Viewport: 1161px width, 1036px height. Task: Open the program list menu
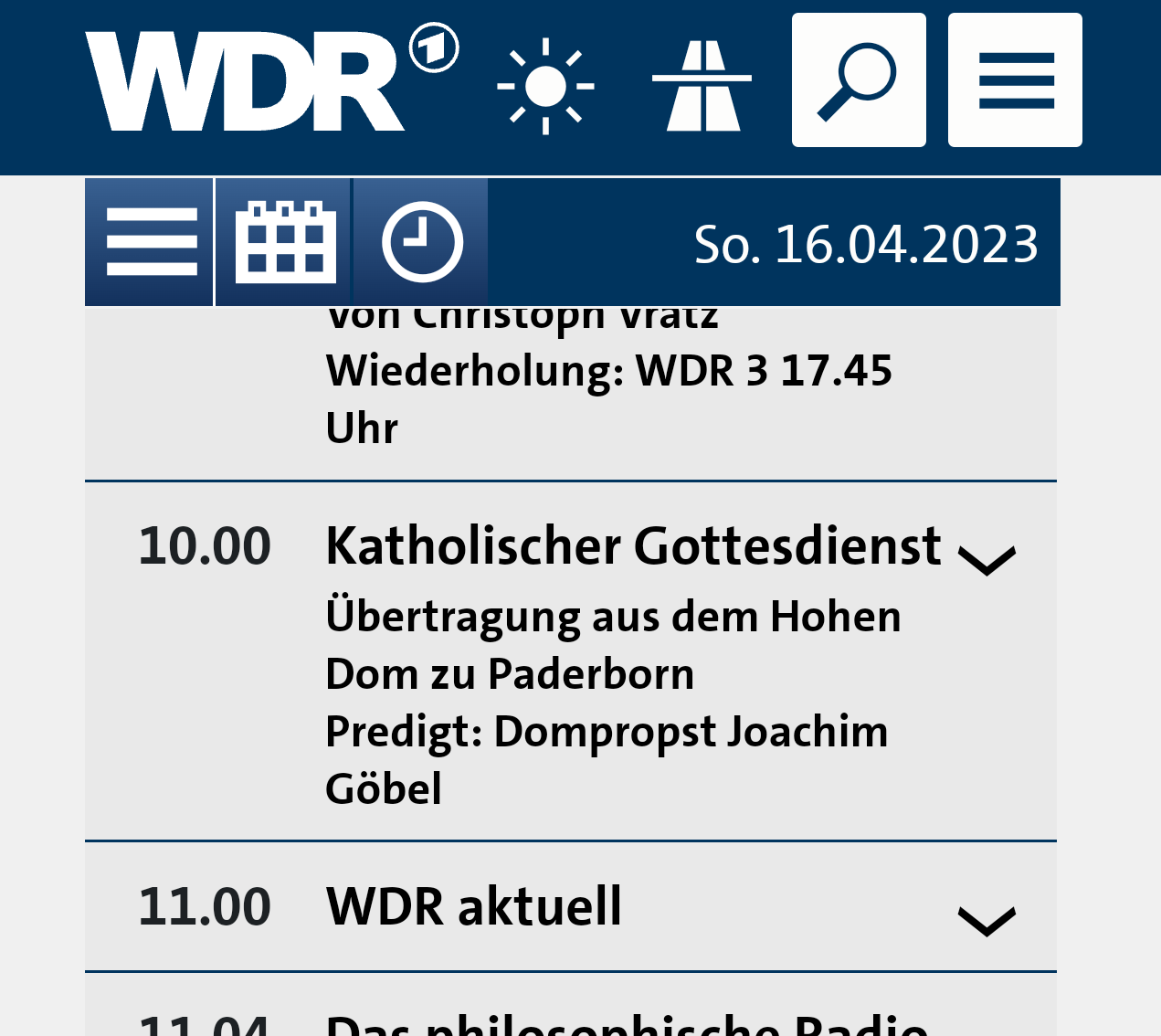tap(151, 242)
